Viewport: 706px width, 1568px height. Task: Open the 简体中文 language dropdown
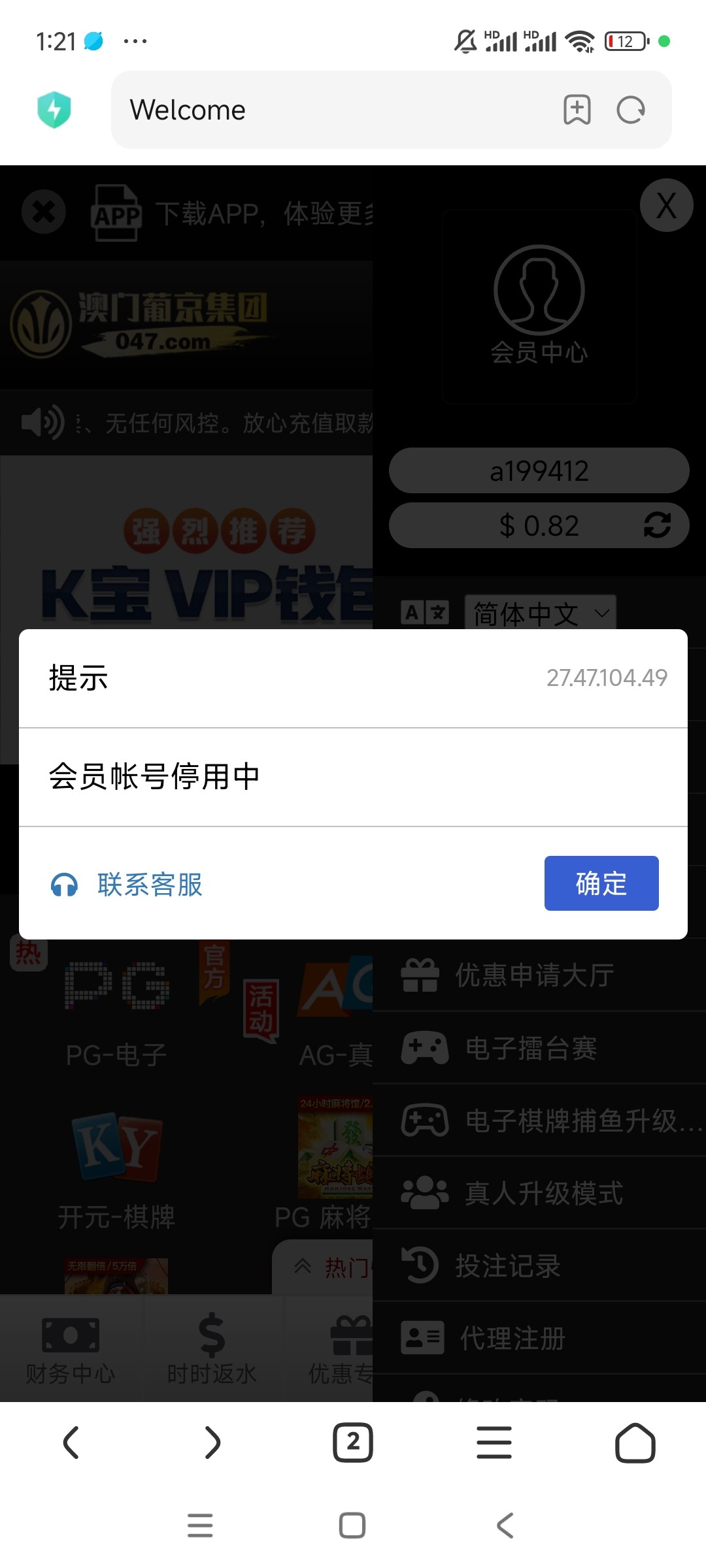[539, 613]
